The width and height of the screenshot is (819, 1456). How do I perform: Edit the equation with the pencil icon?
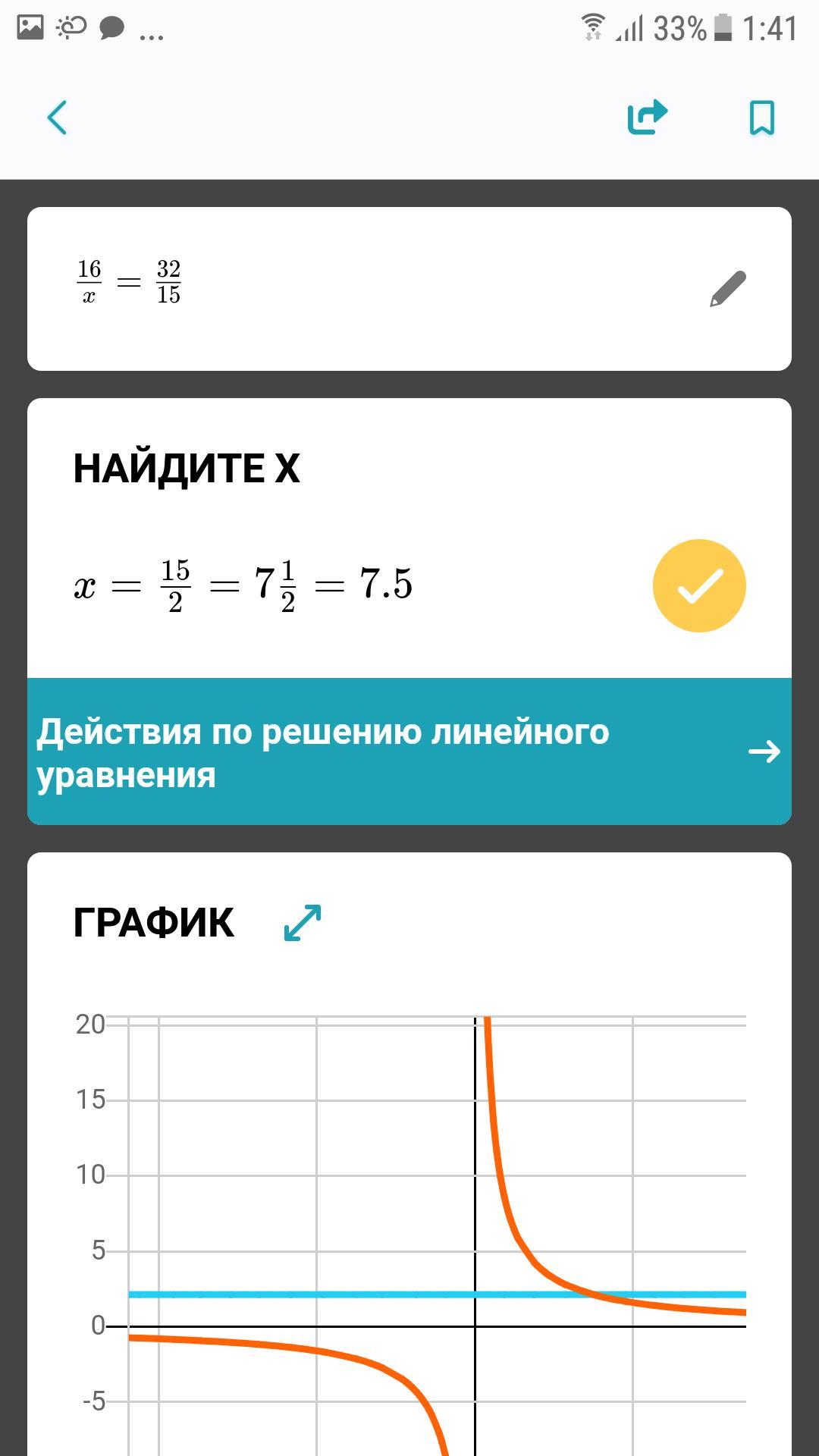[x=727, y=289]
